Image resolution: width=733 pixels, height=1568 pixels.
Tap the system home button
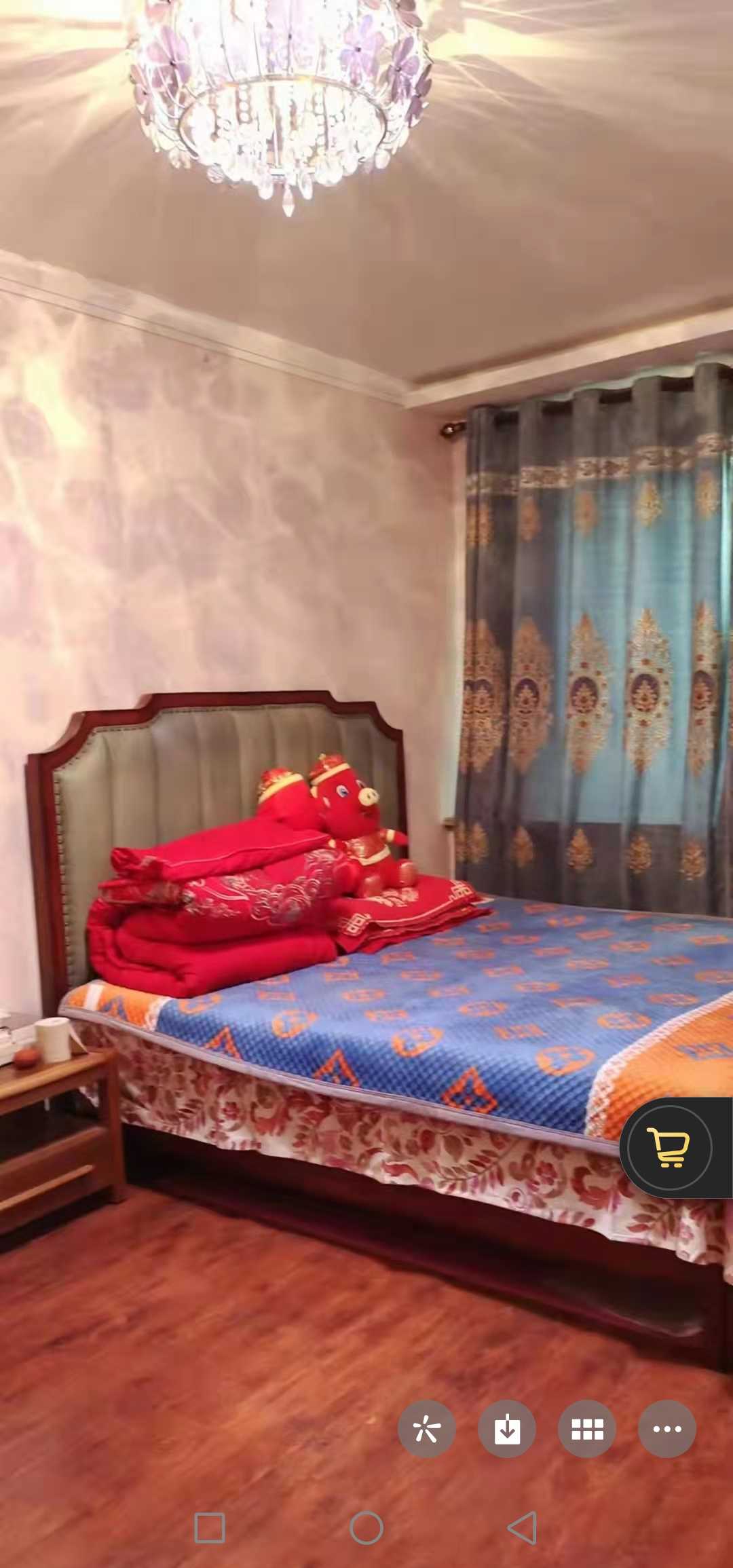click(x=366, y=1528)
